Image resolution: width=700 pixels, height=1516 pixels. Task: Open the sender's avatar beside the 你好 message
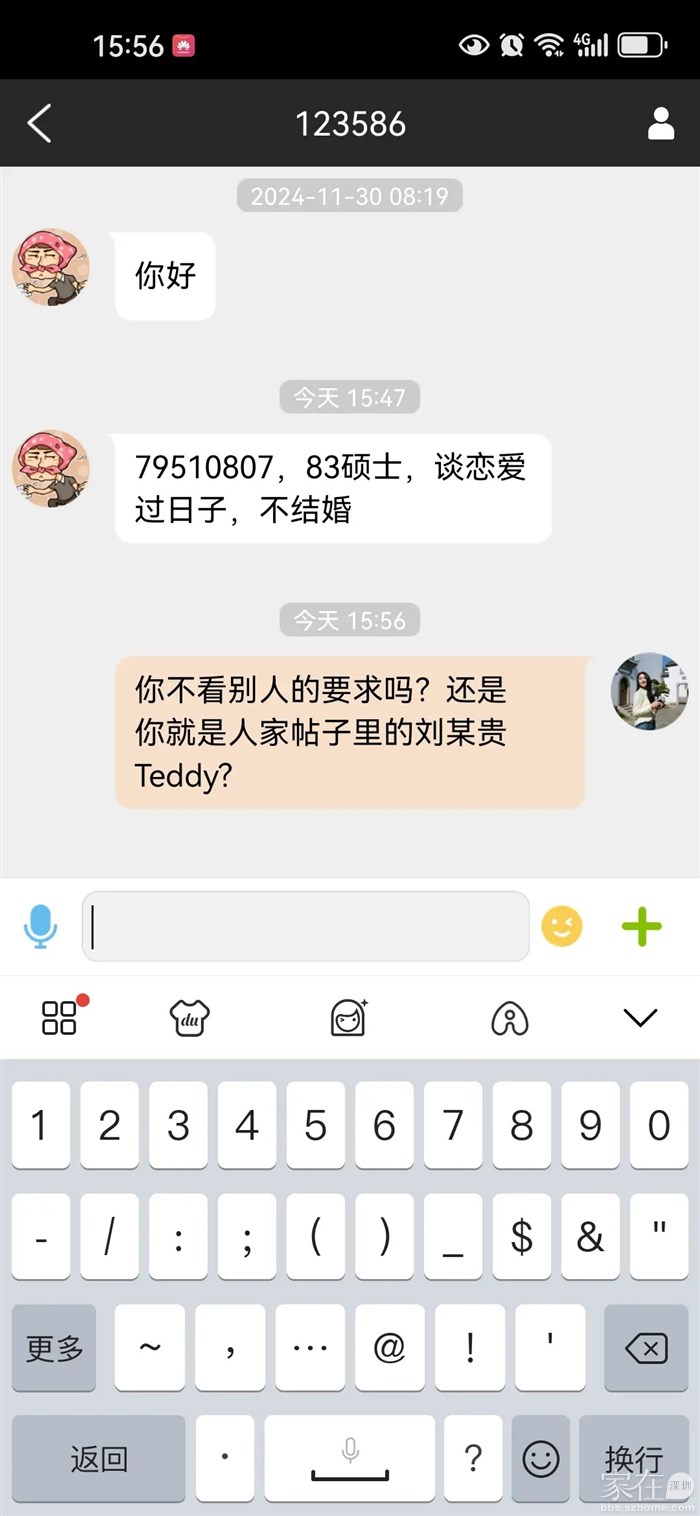pyautogui.click(x=51, y=267)
